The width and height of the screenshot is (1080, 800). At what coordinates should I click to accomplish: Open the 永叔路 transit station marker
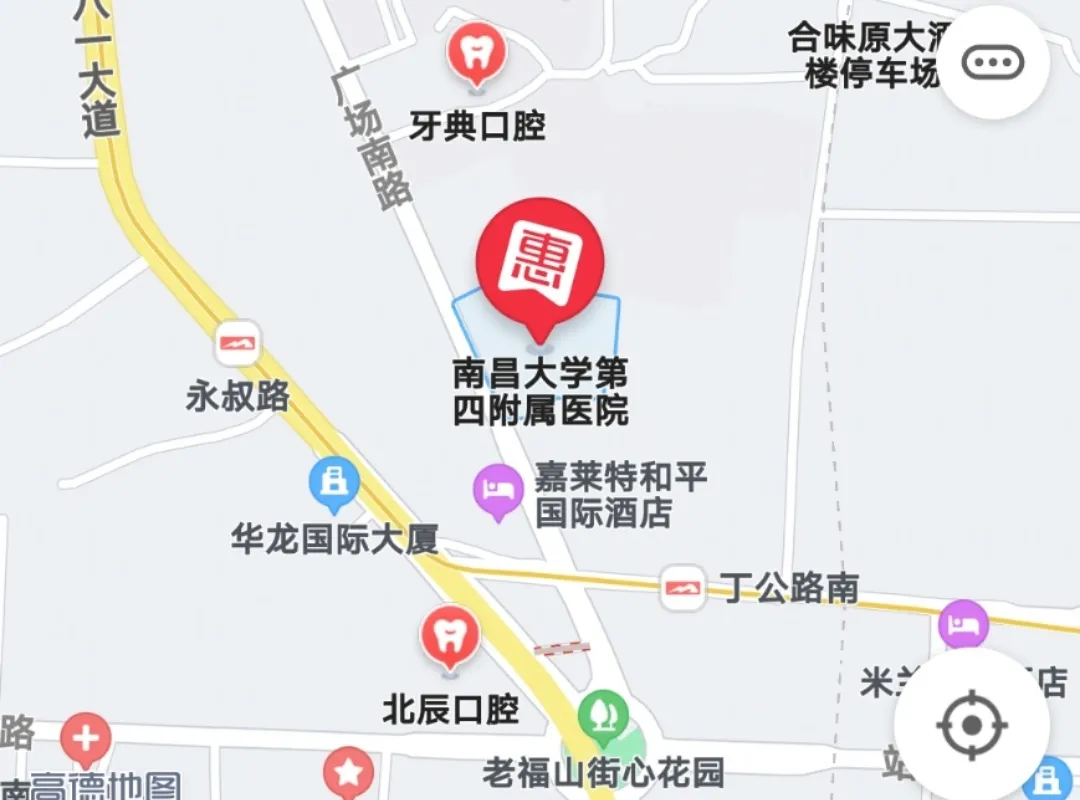click(x=238, y=344)
